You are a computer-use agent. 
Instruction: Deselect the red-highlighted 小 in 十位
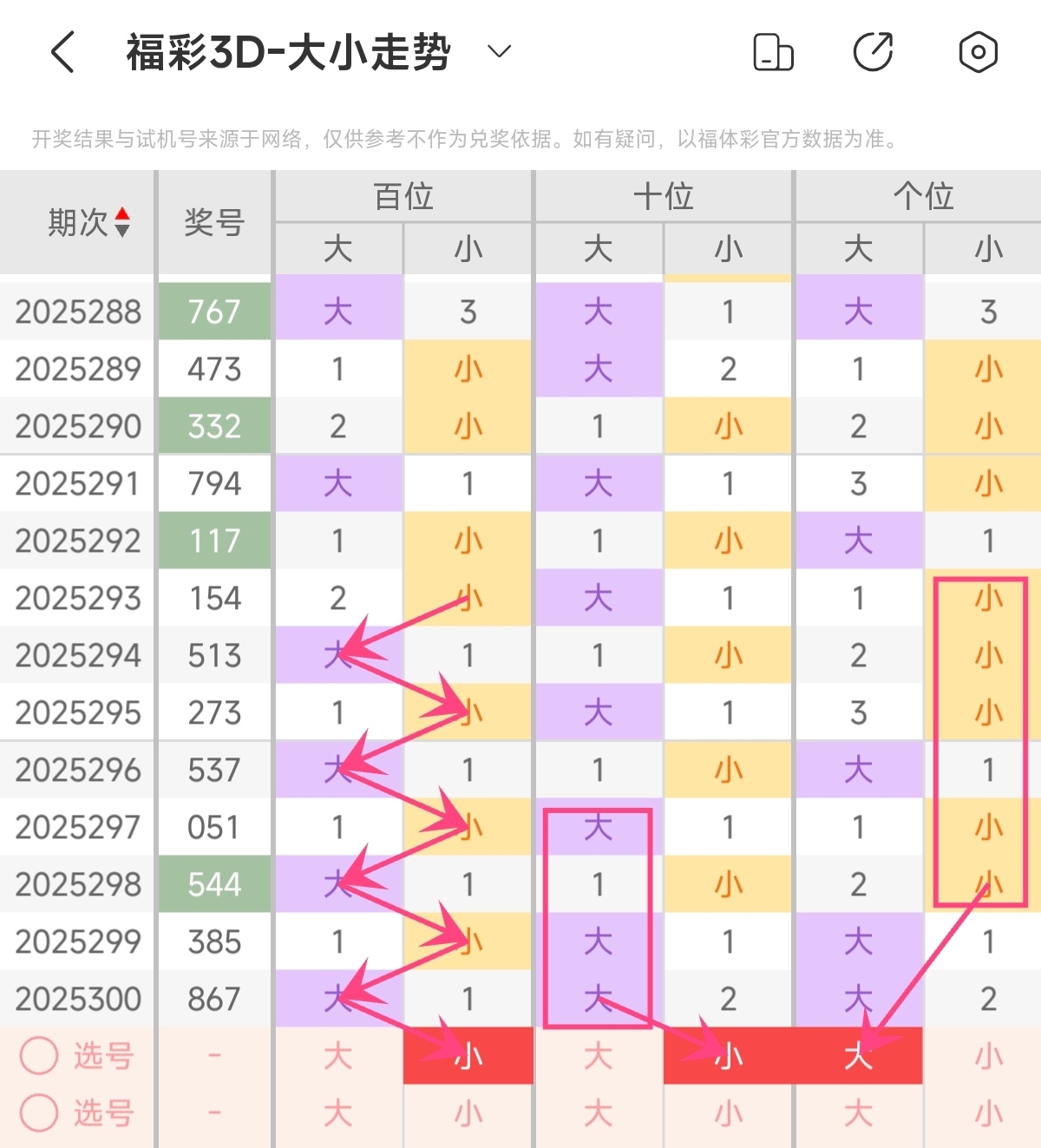point(729,1056)
